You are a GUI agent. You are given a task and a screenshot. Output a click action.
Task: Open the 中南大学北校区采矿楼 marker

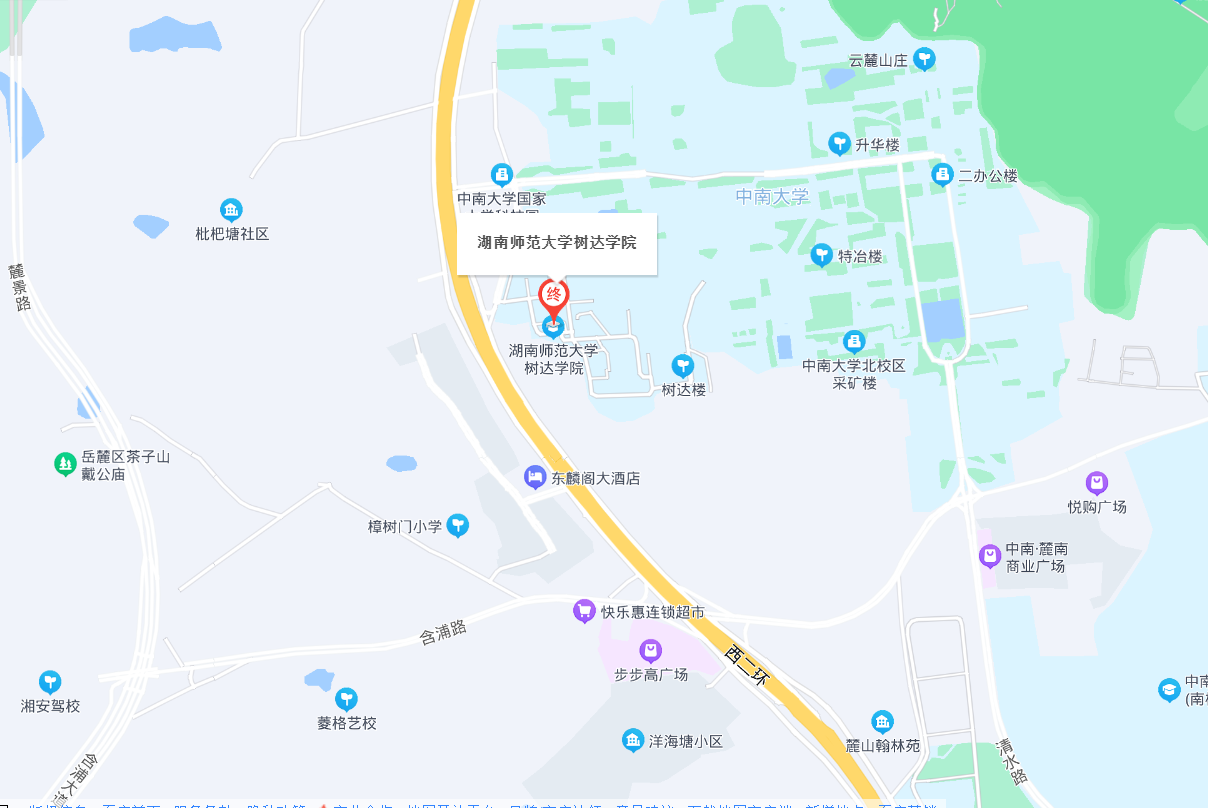[x=854, y=343]
